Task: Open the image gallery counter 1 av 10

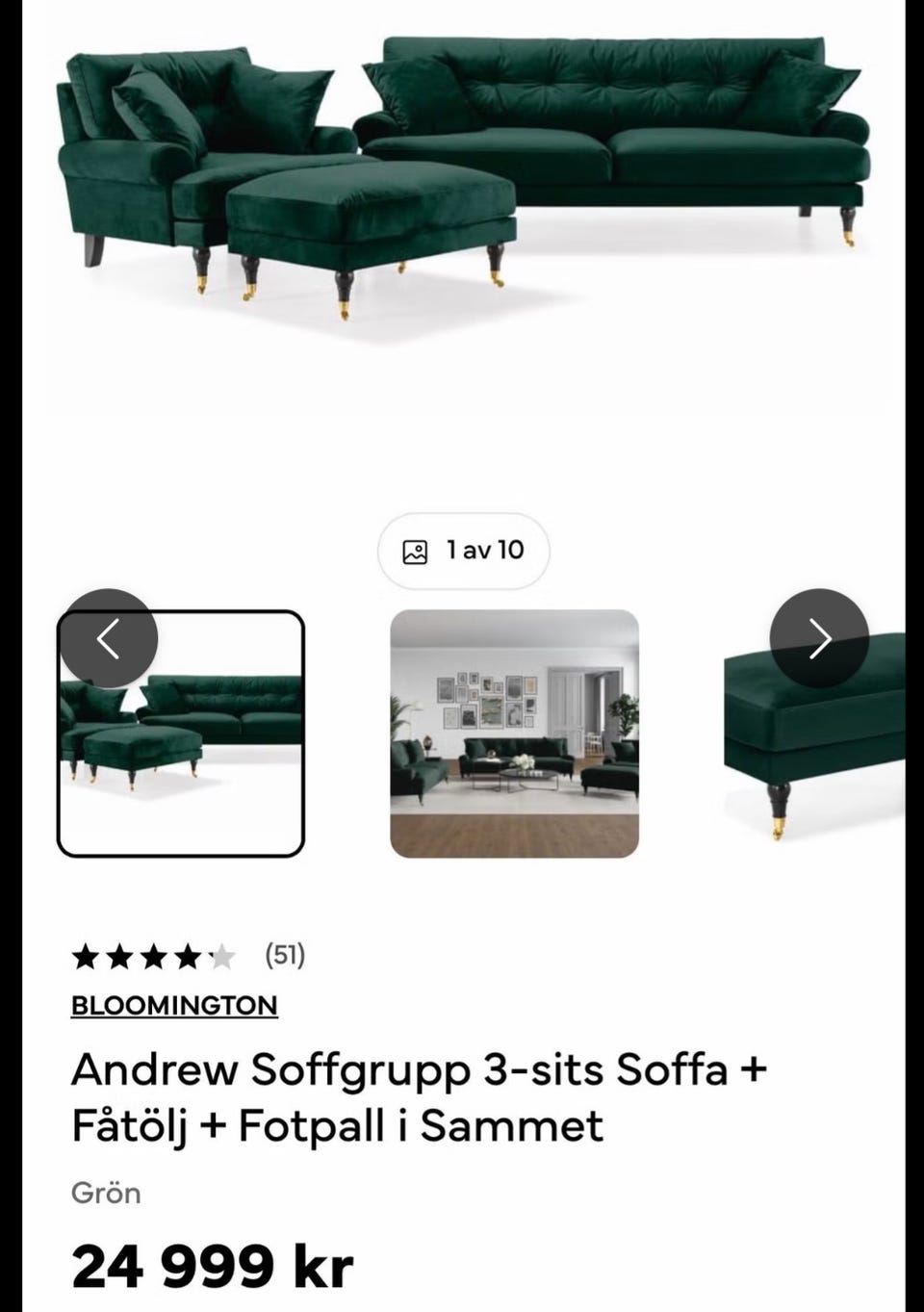Action: point(464,551)
